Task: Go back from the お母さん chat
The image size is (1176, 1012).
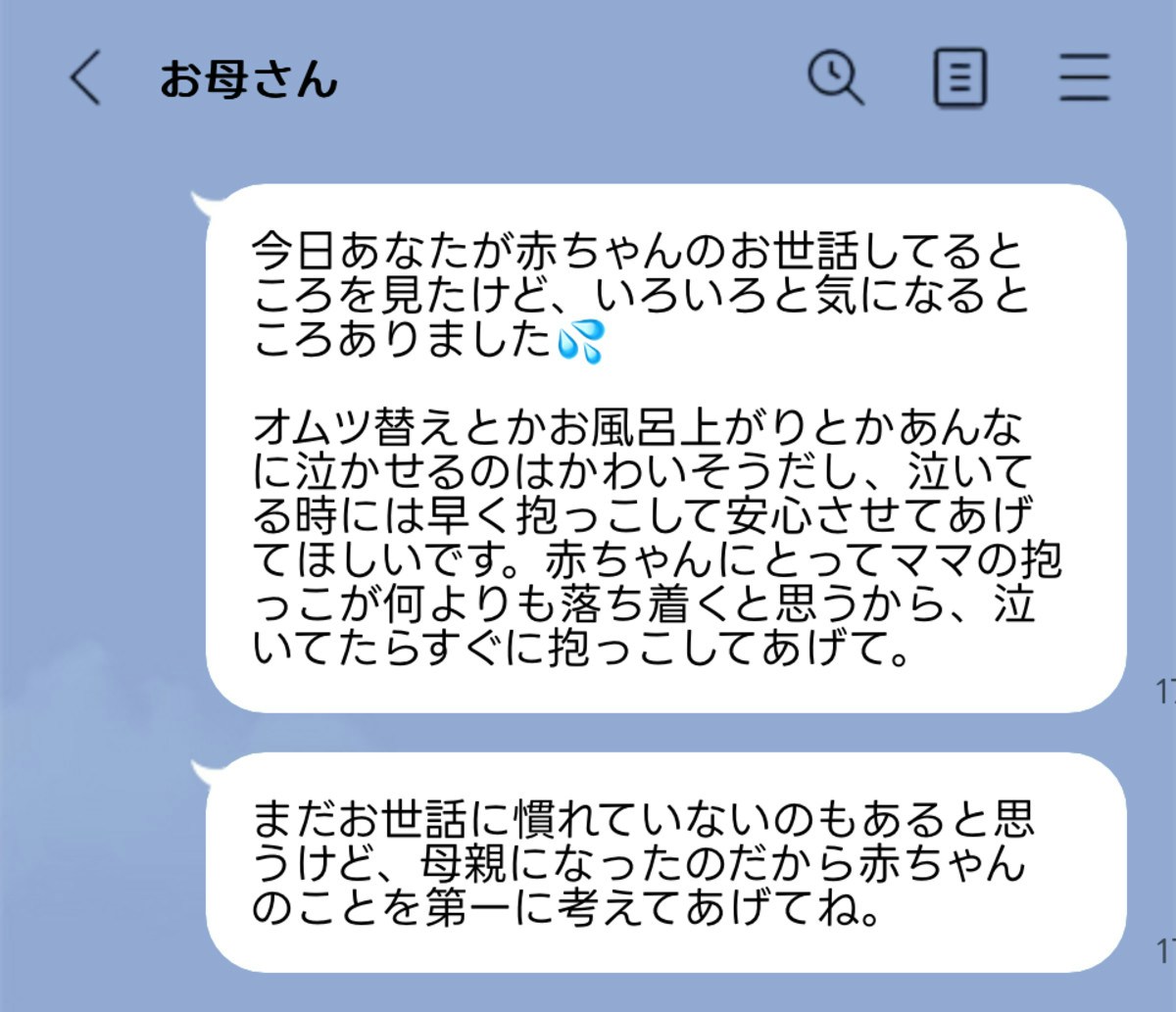Action: tap(86, 78)
